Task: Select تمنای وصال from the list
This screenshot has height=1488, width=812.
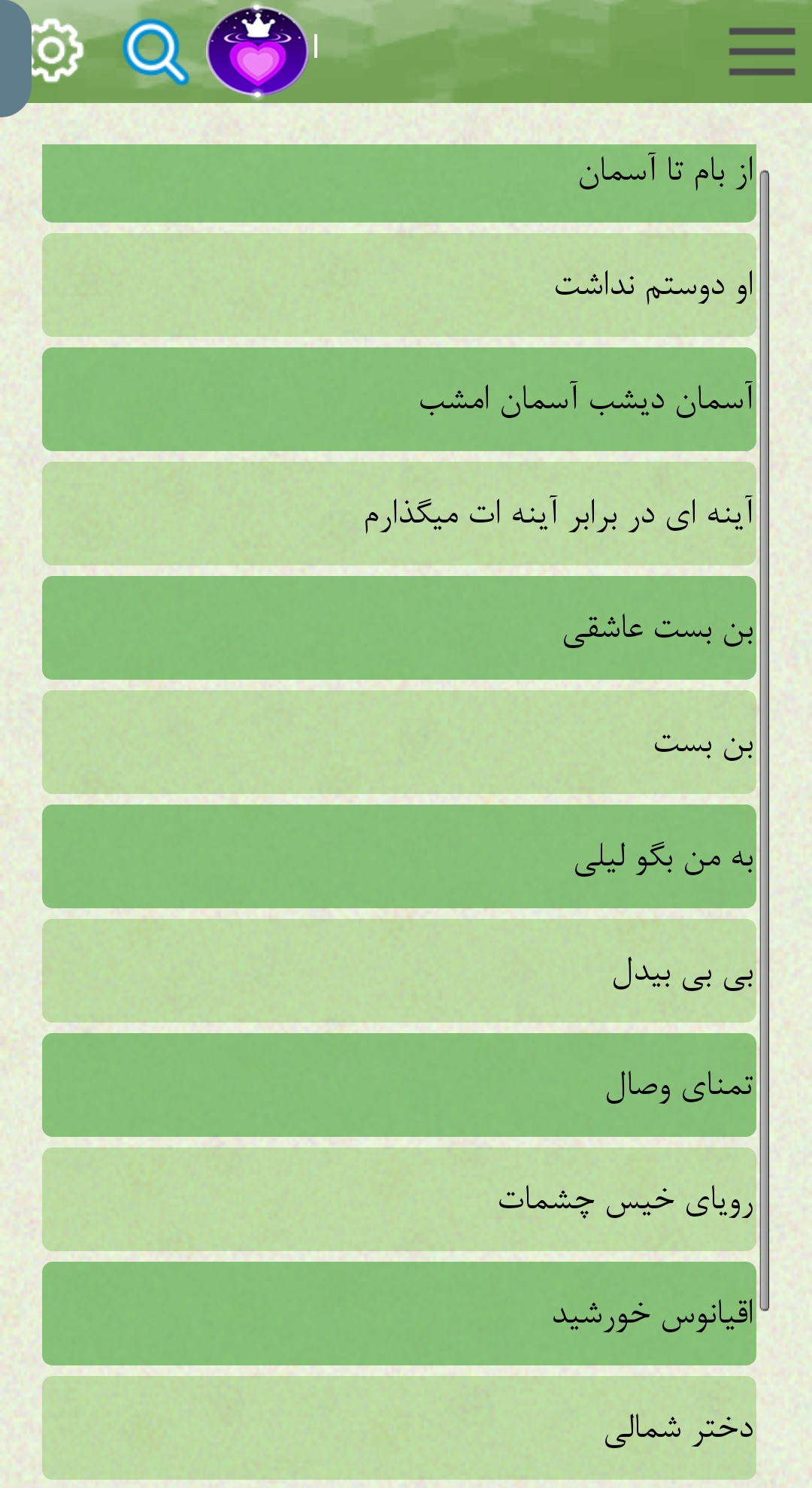Action: (399, 1085)
